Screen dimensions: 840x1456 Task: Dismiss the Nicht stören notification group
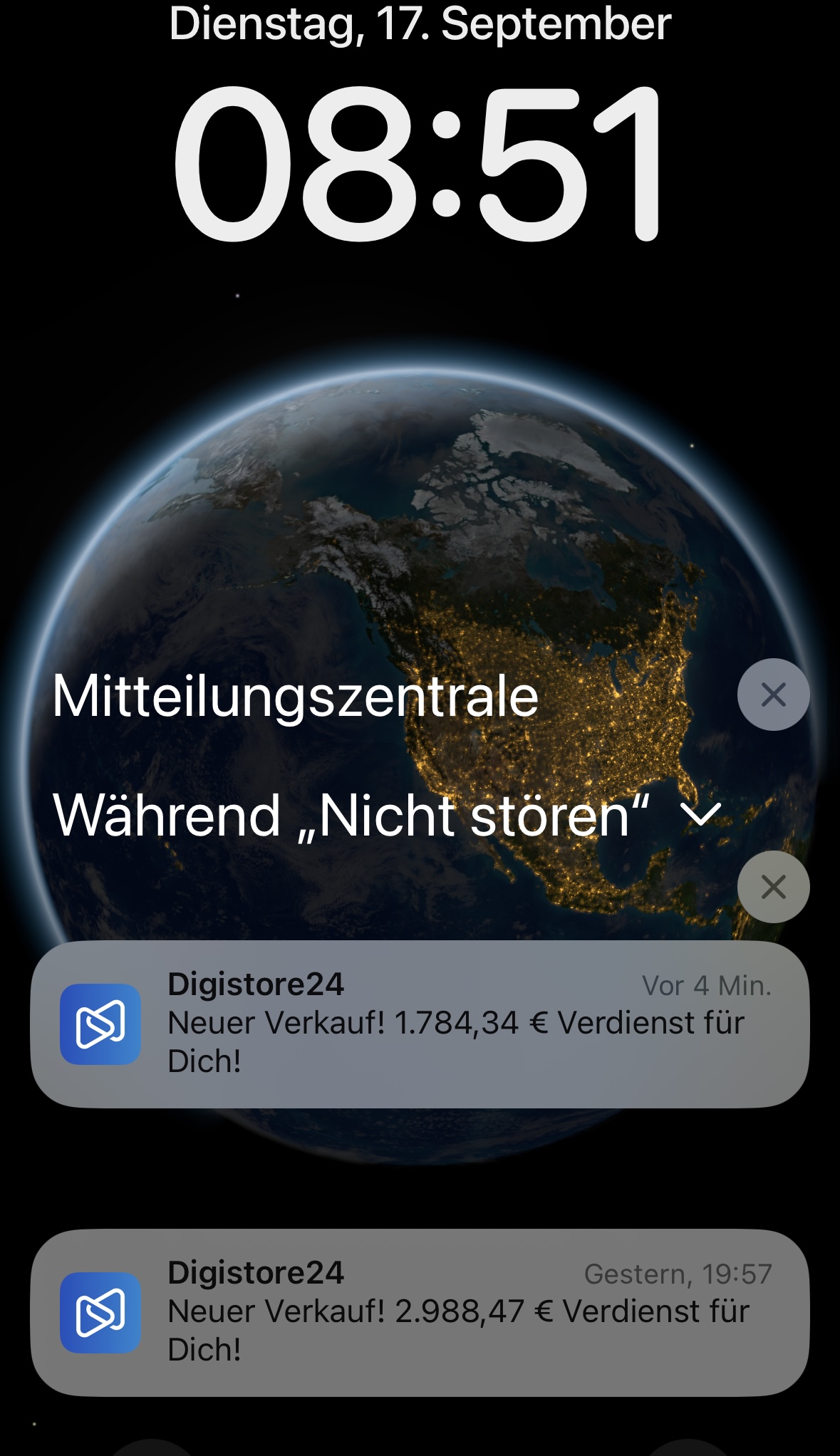click(773, 888)
